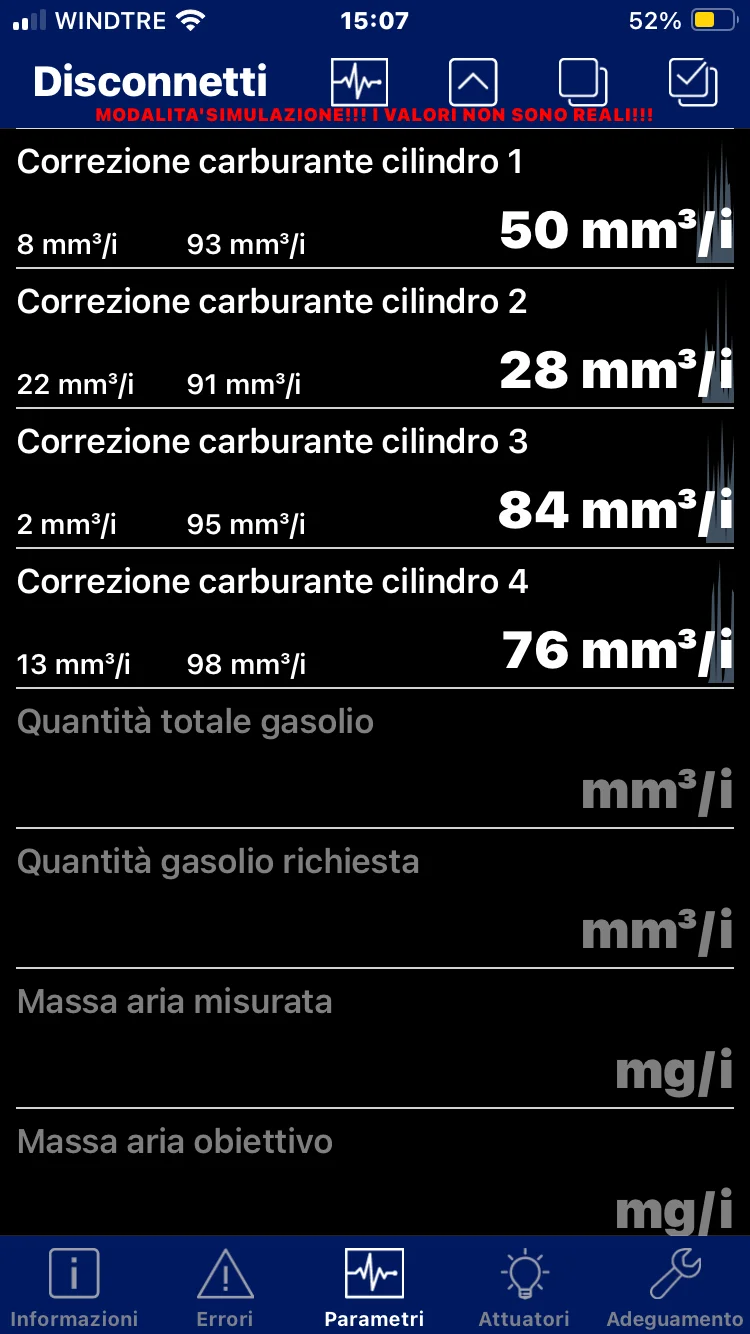Select Correzione carburante cilindro 4 row
The image size is (750, 1334).
[375, 619]
